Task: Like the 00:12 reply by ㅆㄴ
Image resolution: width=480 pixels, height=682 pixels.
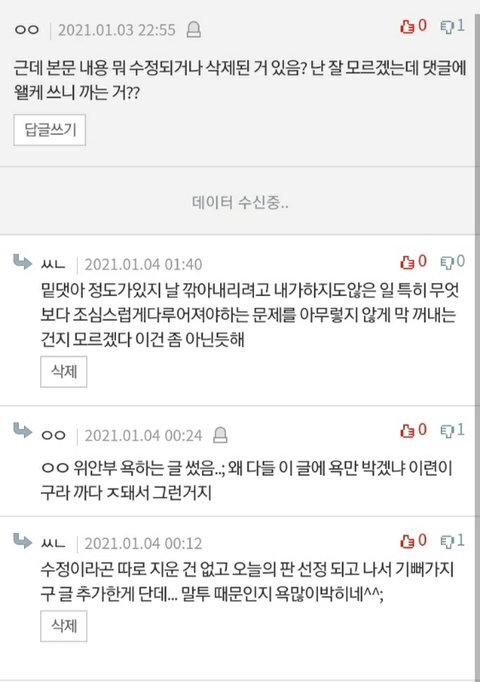Action: click(x=413, y=541)
